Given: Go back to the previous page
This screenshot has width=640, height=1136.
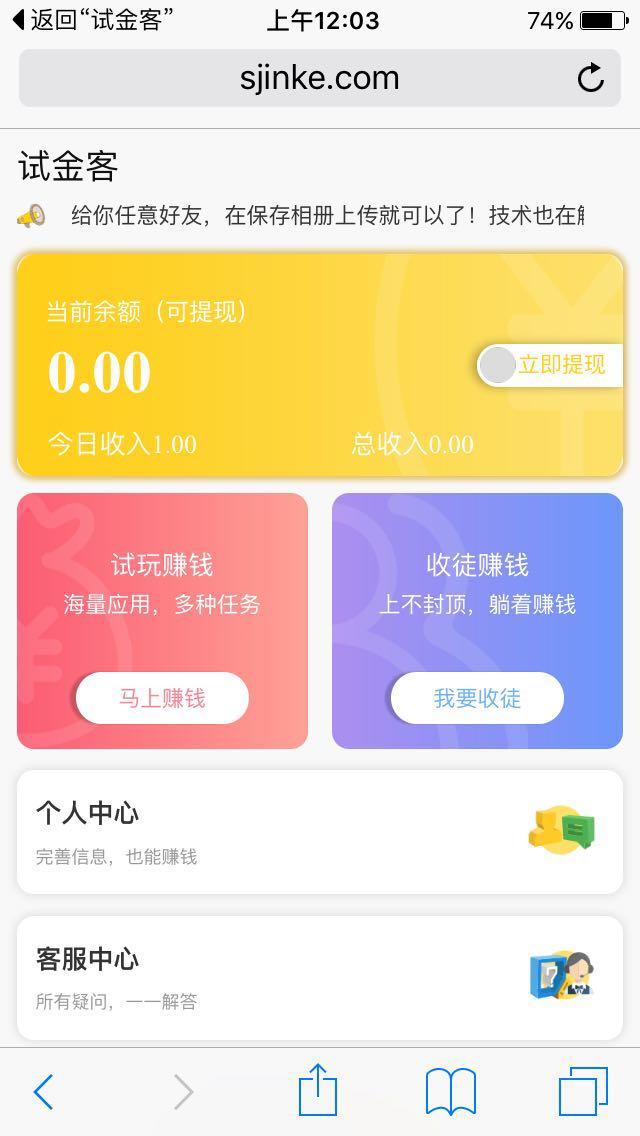Looking at the screenshot, I should point(43,1091).
